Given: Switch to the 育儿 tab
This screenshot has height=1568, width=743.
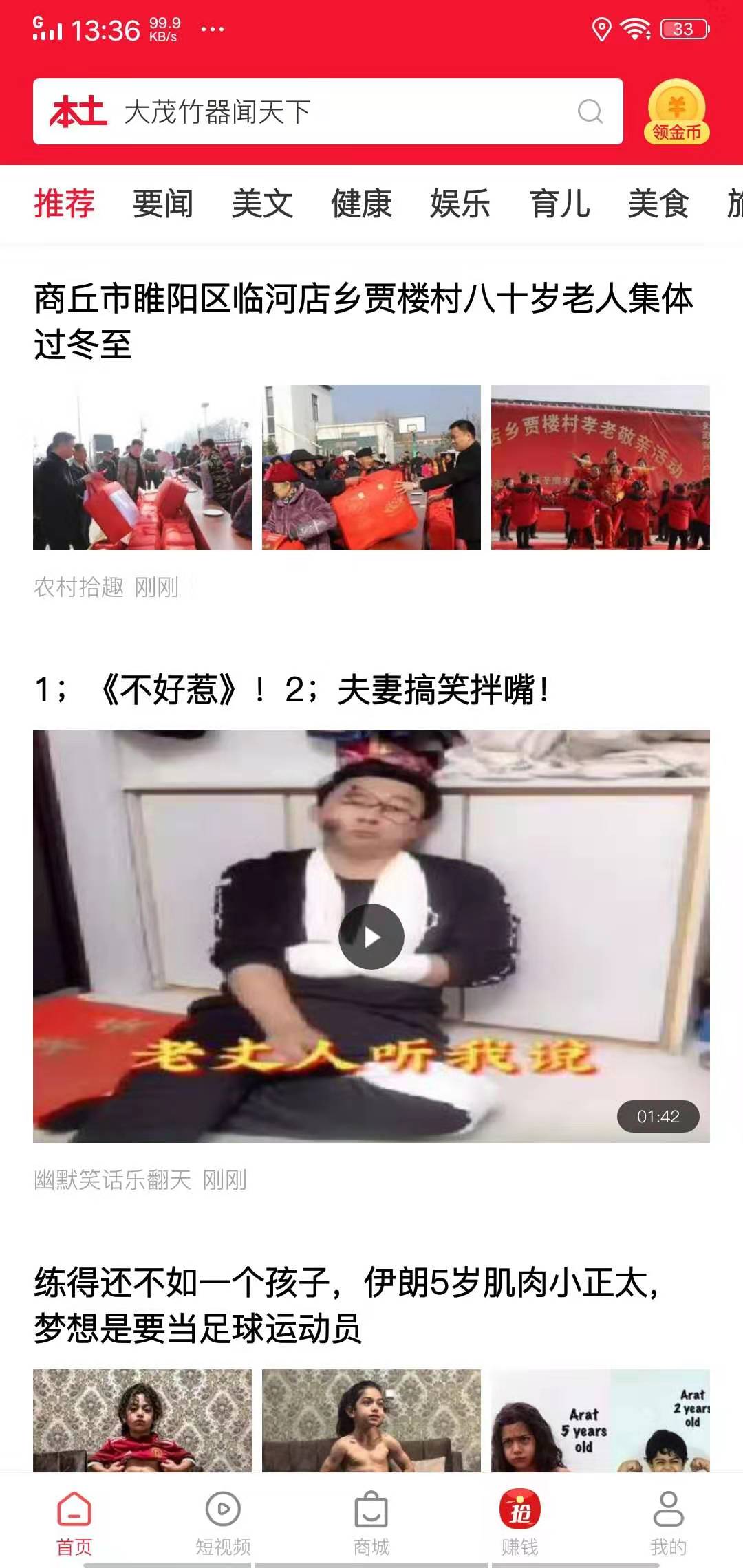Looking at the screenshot, I should click(x=559, y=204).
